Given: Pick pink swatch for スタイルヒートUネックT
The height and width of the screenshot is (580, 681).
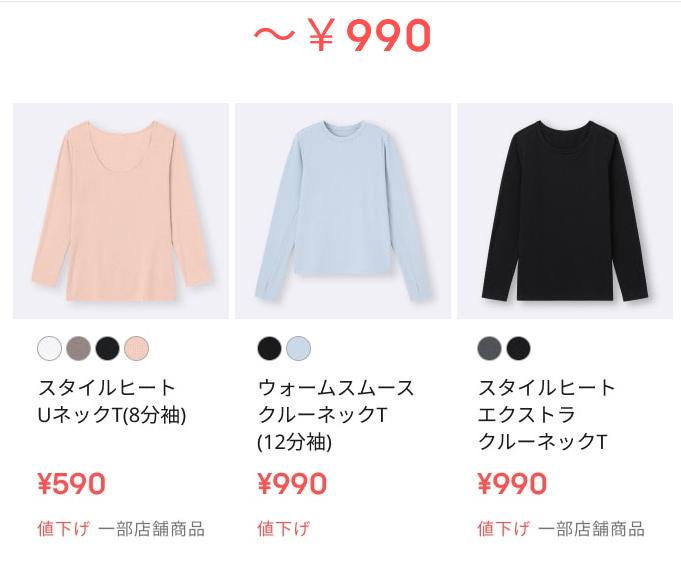Looking at the screenshot, I should (x=137, y=348).
